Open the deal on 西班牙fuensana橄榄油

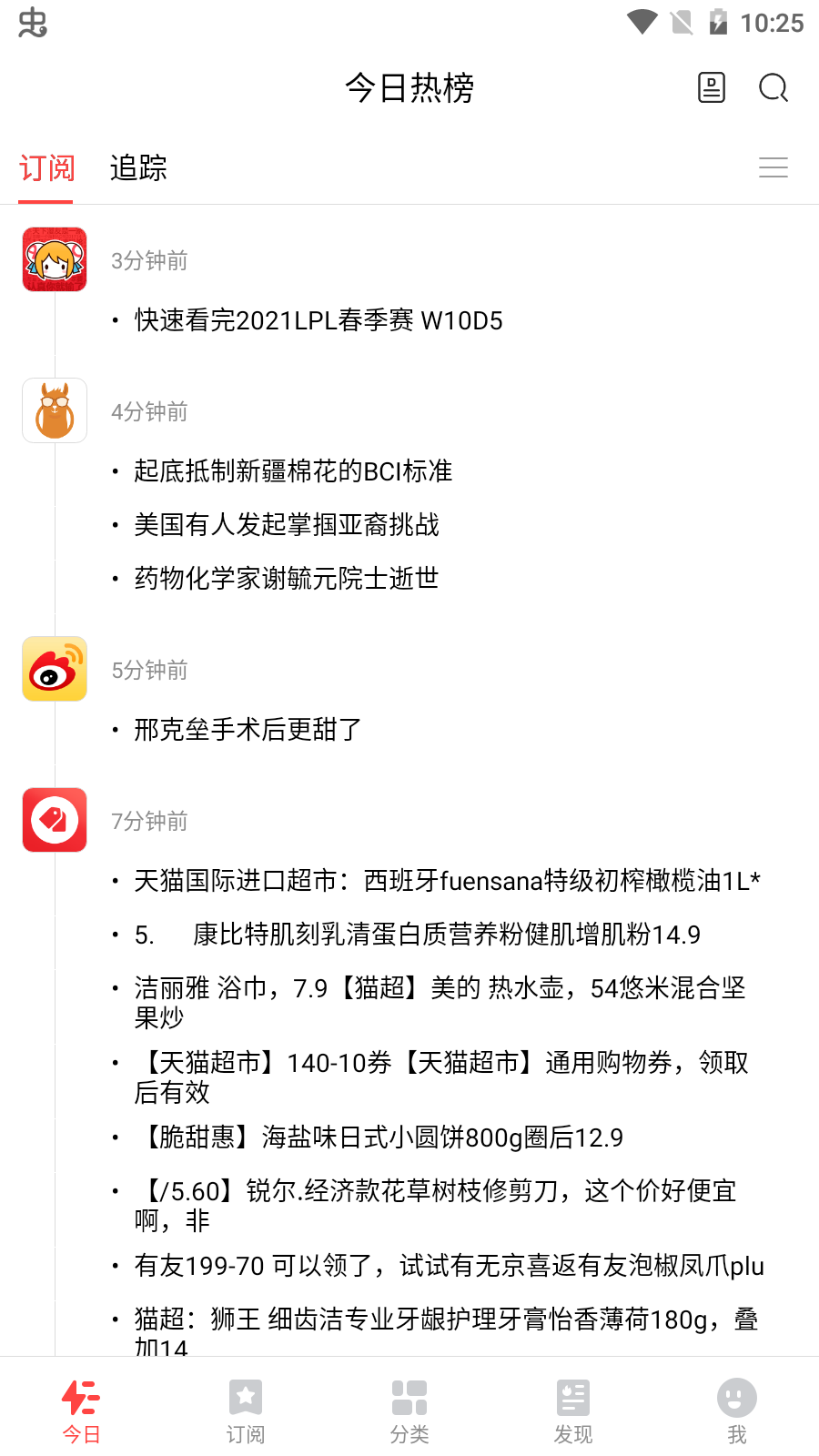tap(447, 881)
